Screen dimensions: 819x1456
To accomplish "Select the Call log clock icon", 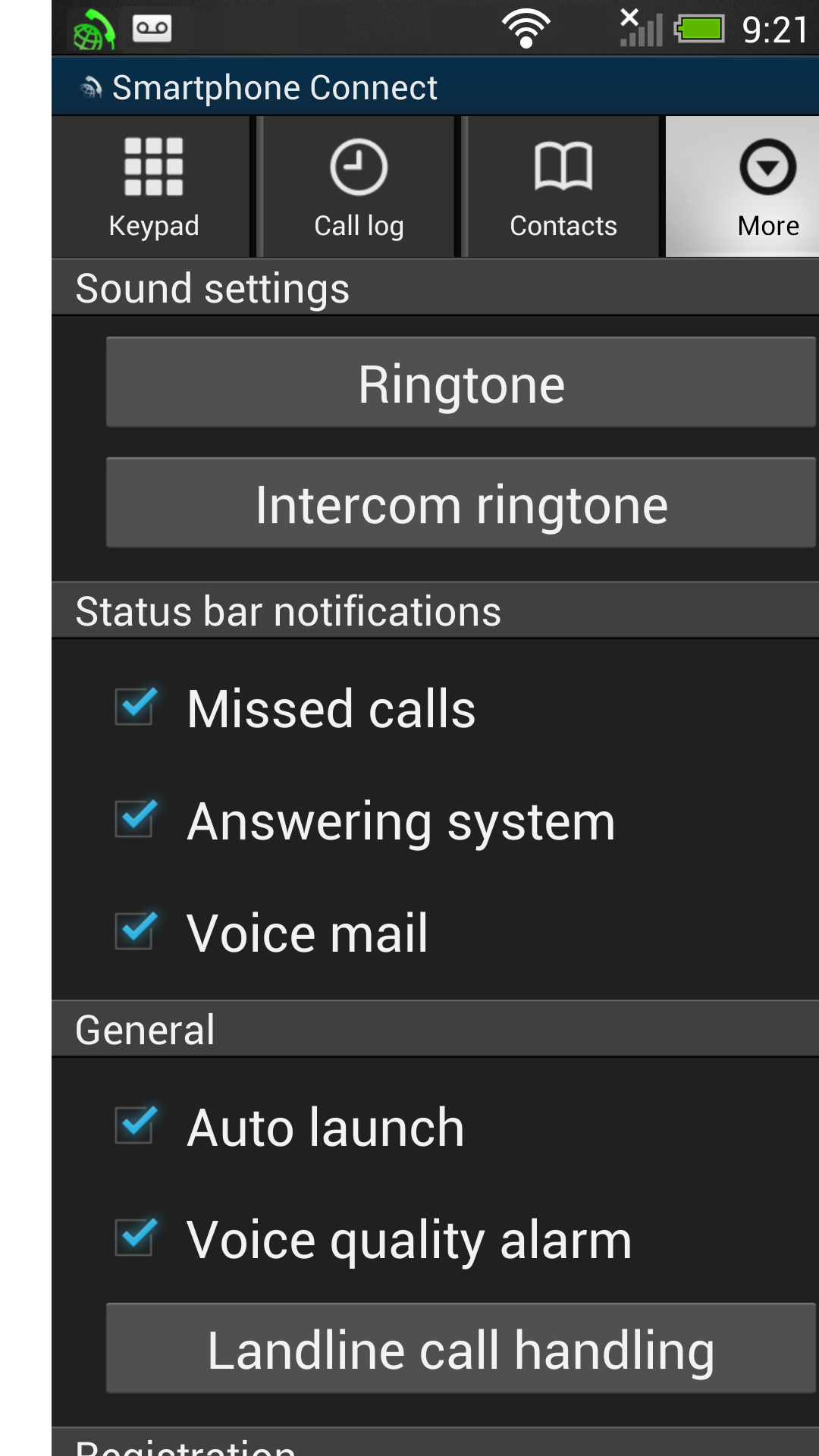I will pyautogui.click(x=356, y=167).
